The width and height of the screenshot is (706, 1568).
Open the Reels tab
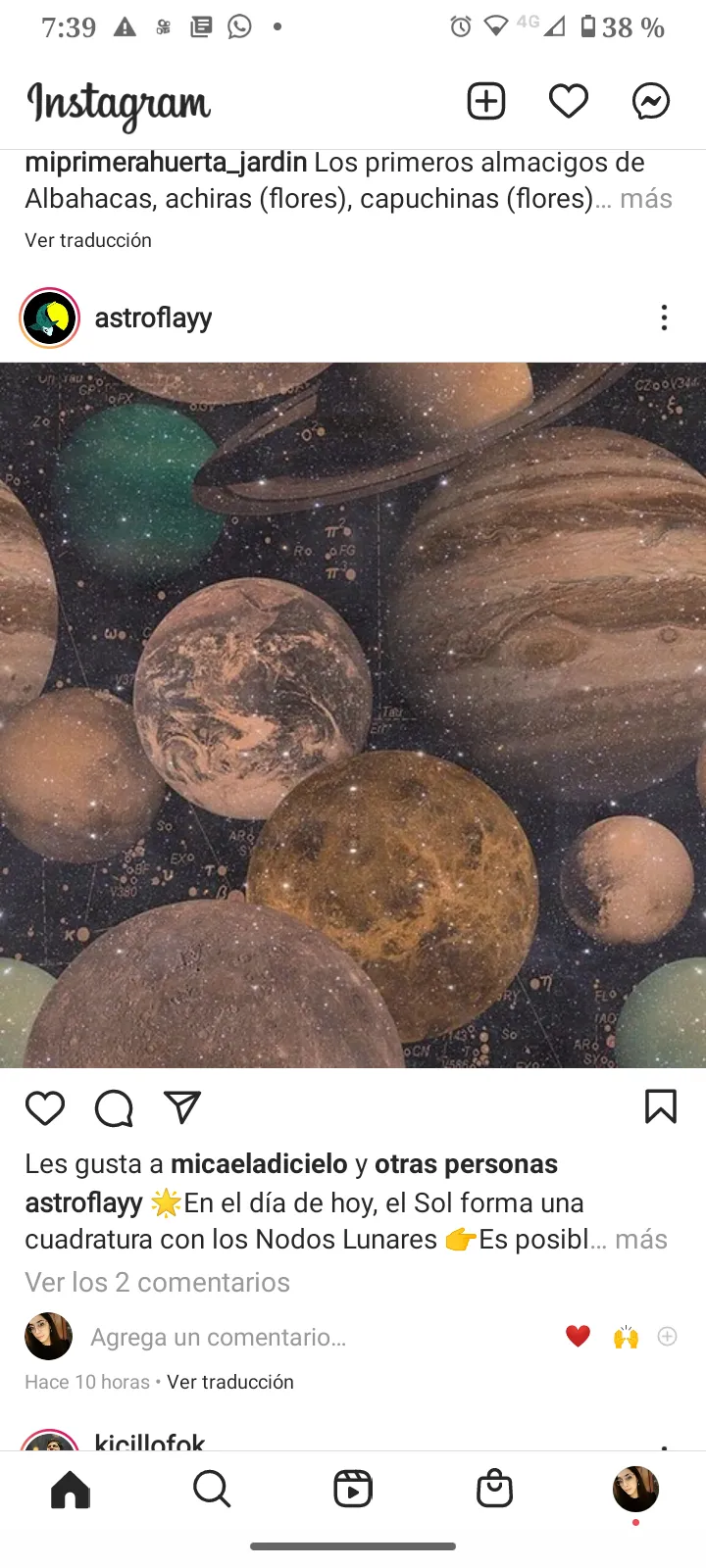coord(353,1490)
